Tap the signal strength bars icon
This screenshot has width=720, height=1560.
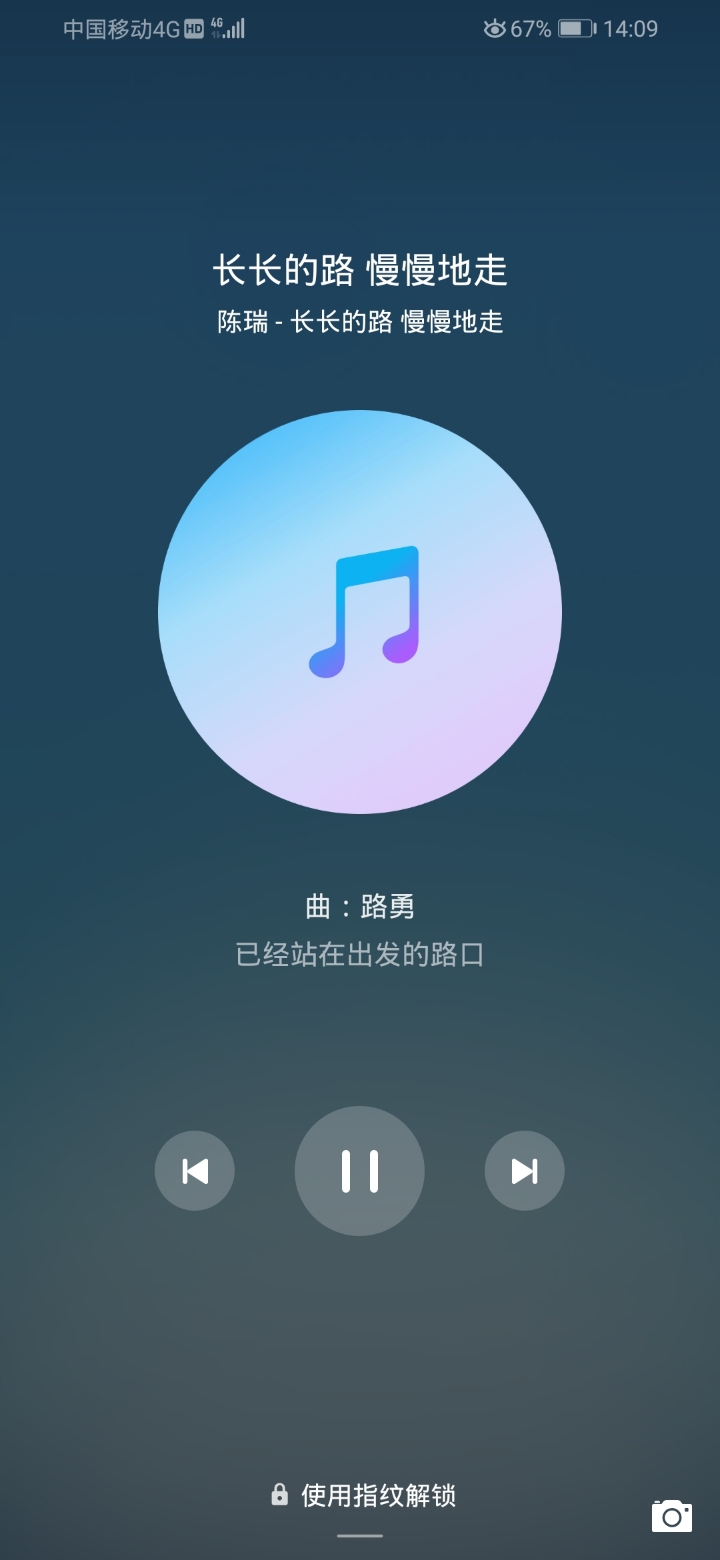[x=233, y=29]
